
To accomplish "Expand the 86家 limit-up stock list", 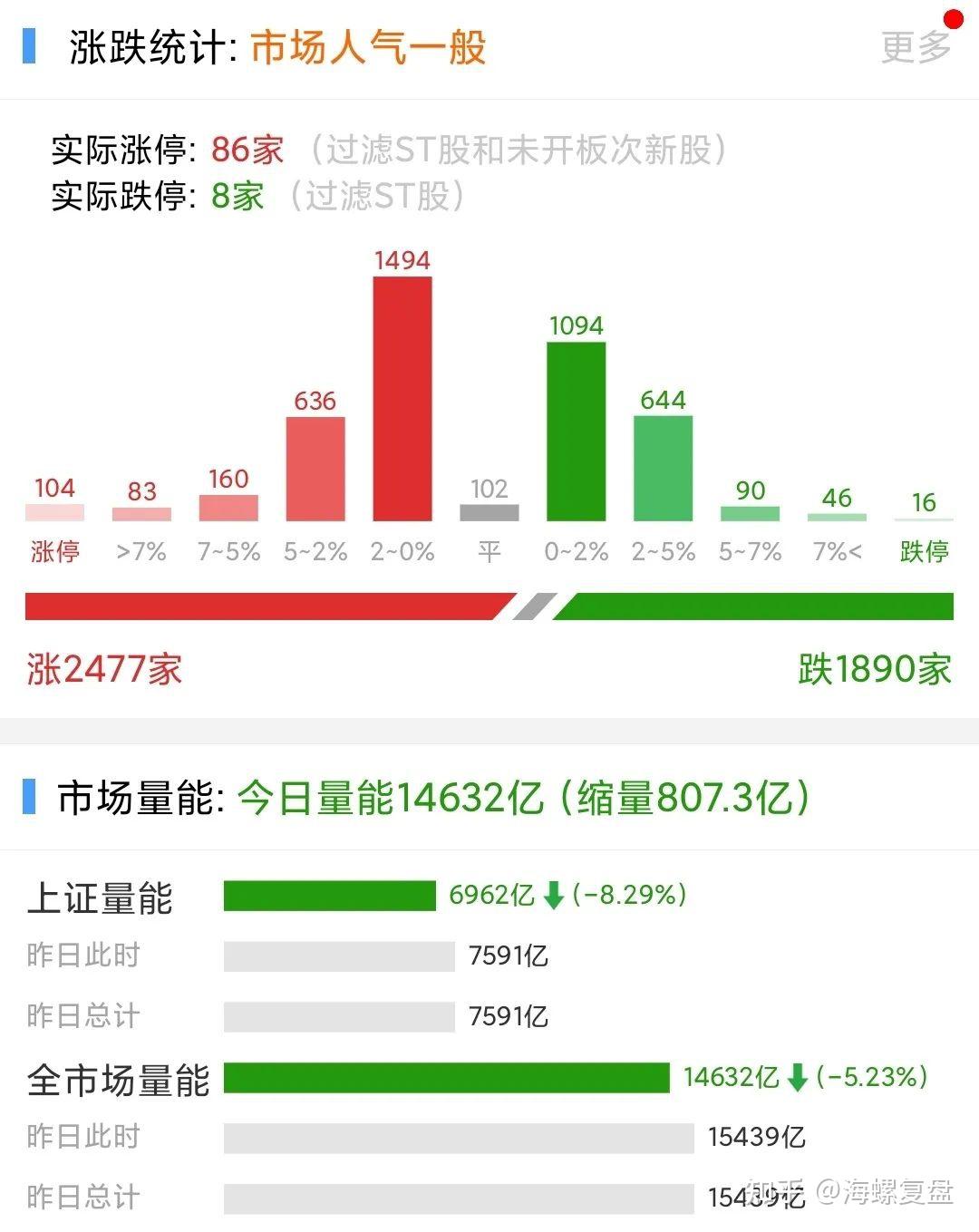I will [x=243, y=150].
